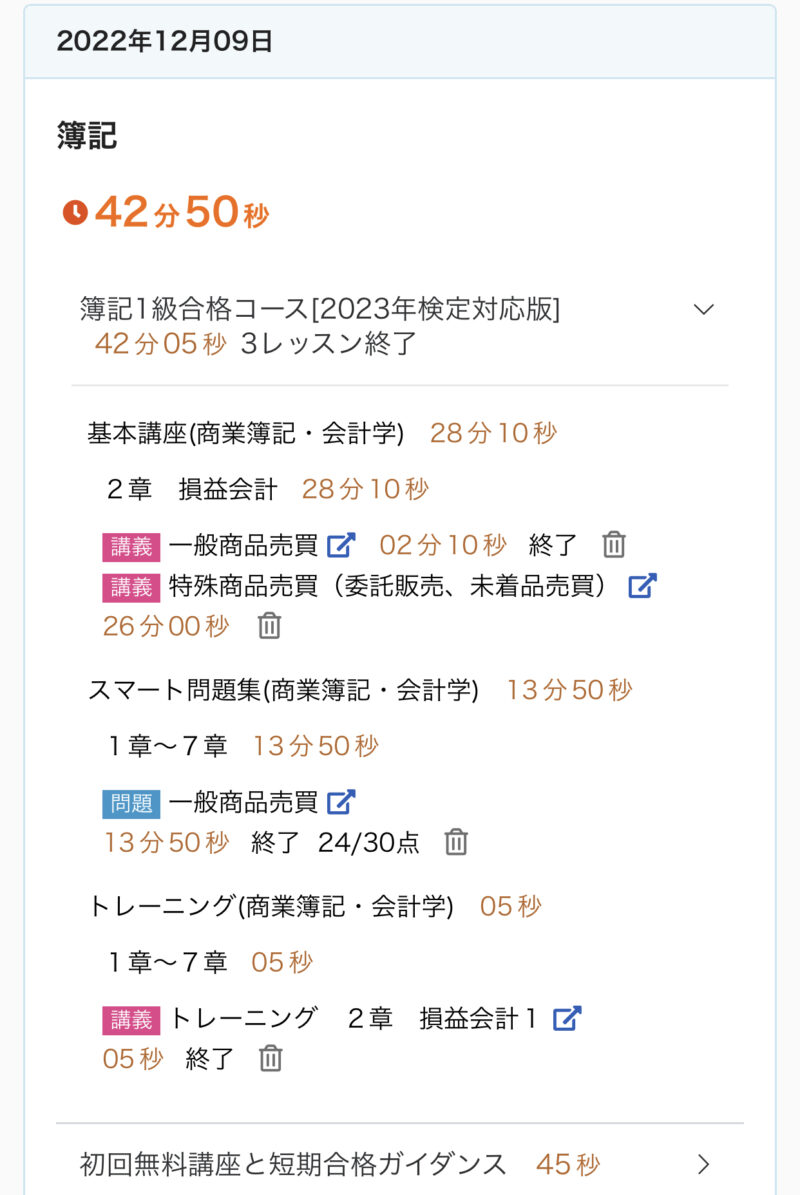This screenshot has width=800, height=1195.
Task: Delete the 02分10秒 一般商品売買 lecture record
Action: coord(614,545)
